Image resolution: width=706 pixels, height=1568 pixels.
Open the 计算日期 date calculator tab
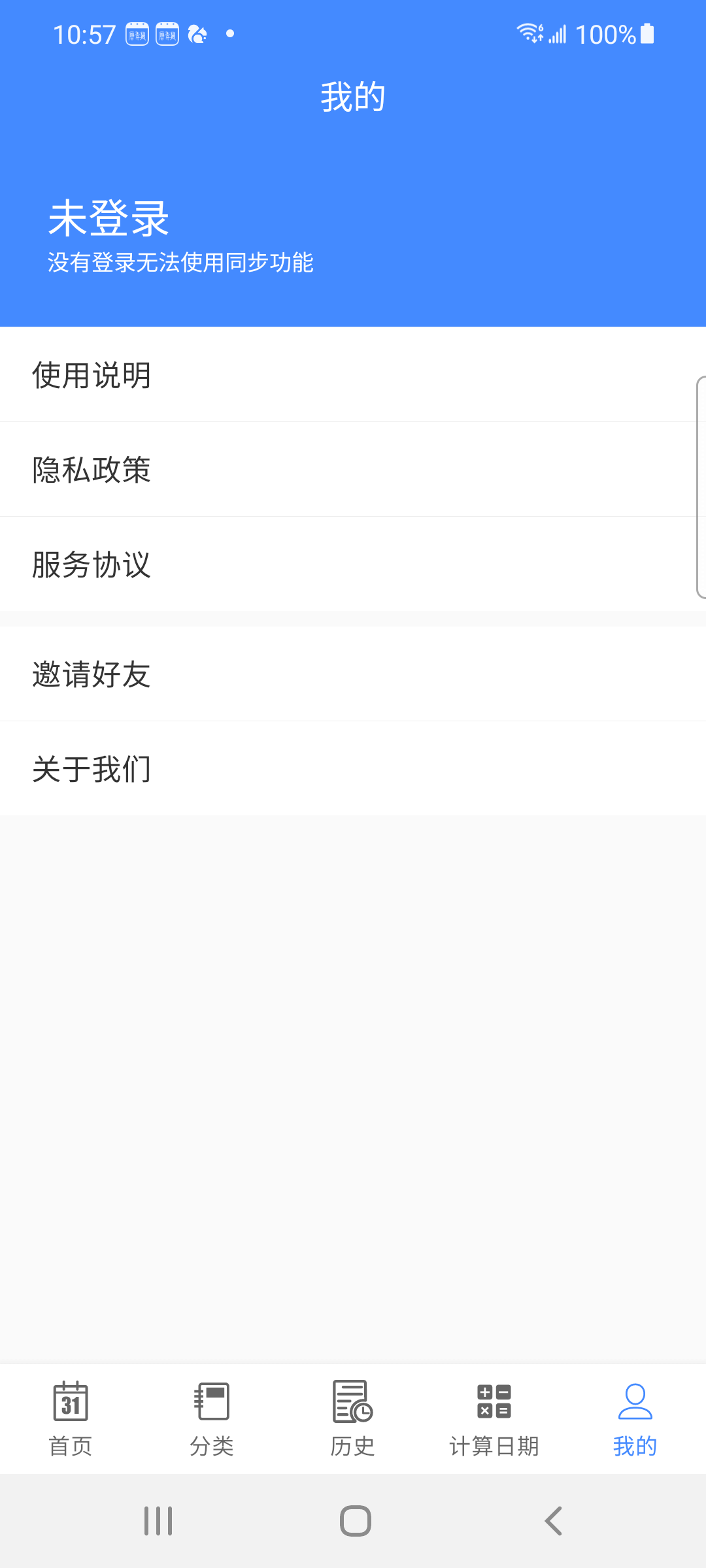[x=494, y=1419]
